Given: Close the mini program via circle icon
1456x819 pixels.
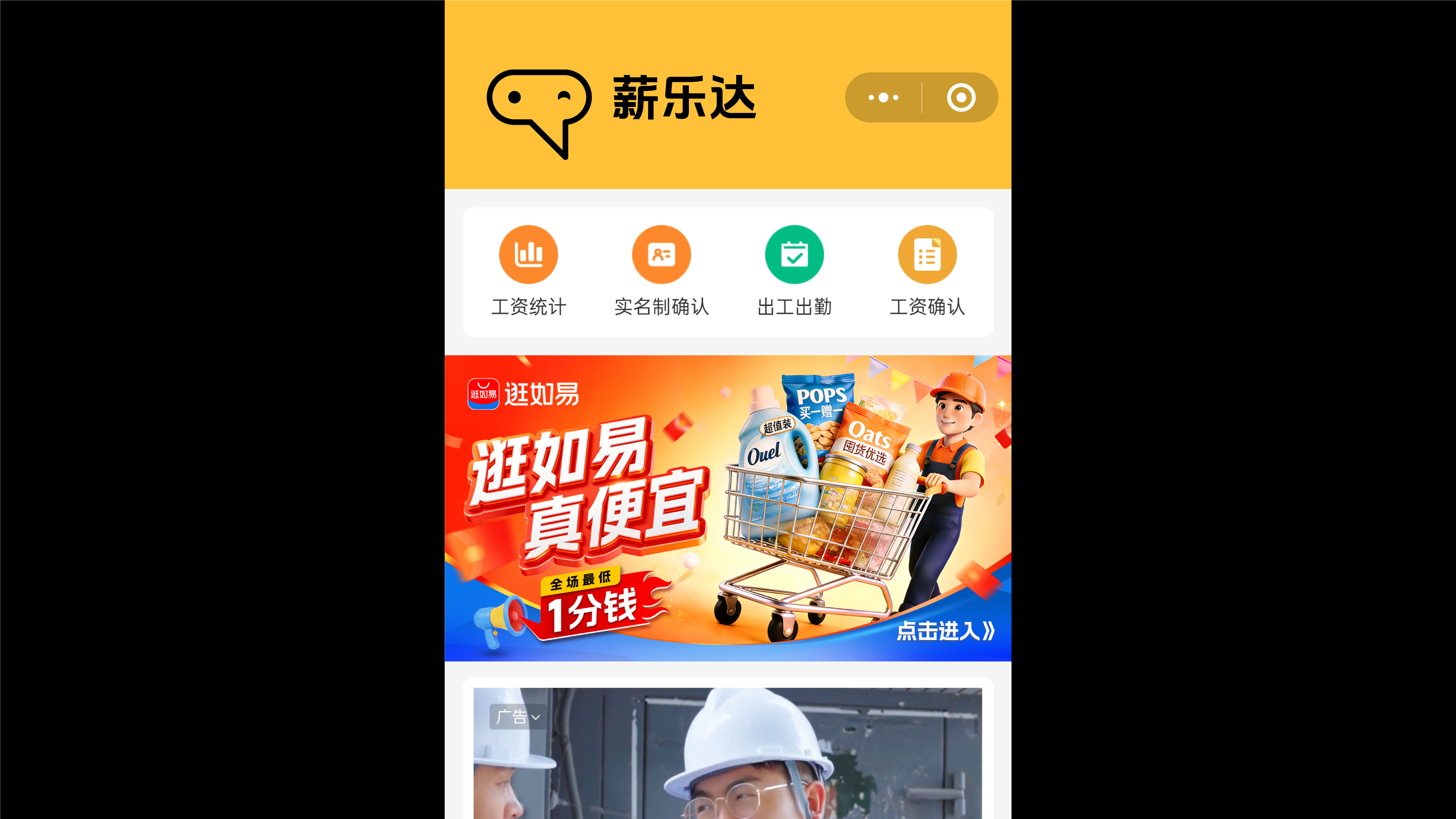Looking at the screenshot, I should (x=961, y=97).
